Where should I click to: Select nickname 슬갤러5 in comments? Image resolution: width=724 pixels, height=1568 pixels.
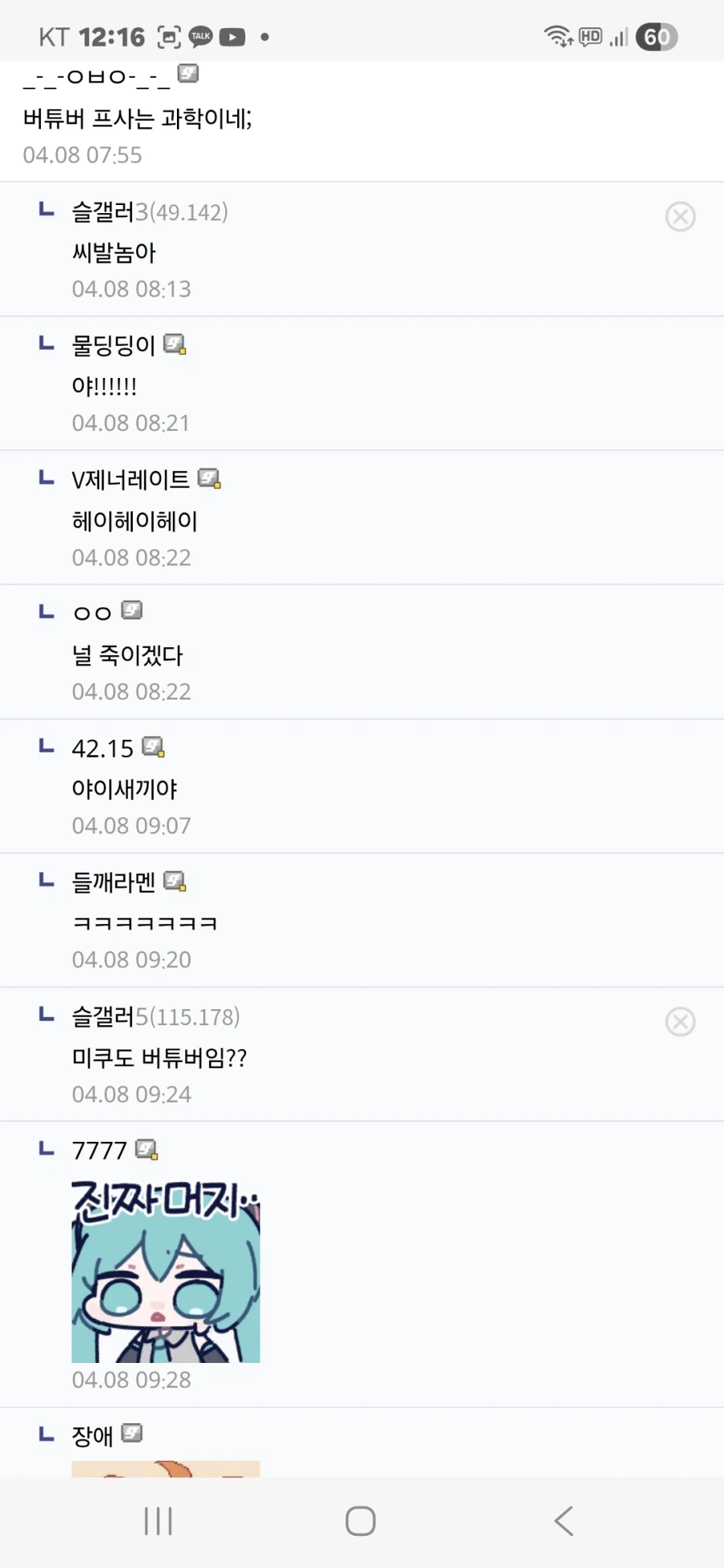tap(105, 1016)
